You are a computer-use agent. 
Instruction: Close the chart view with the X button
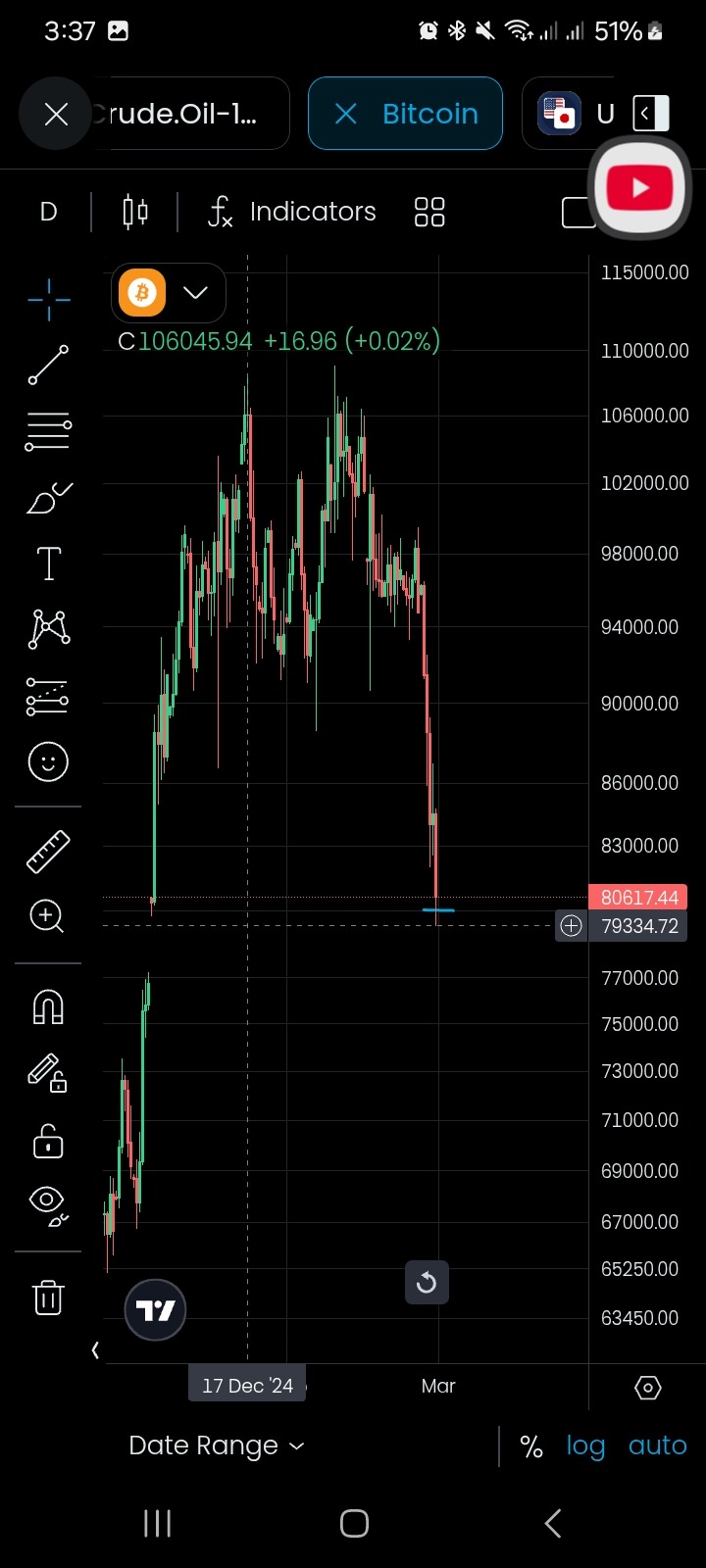tap(56, 114)
